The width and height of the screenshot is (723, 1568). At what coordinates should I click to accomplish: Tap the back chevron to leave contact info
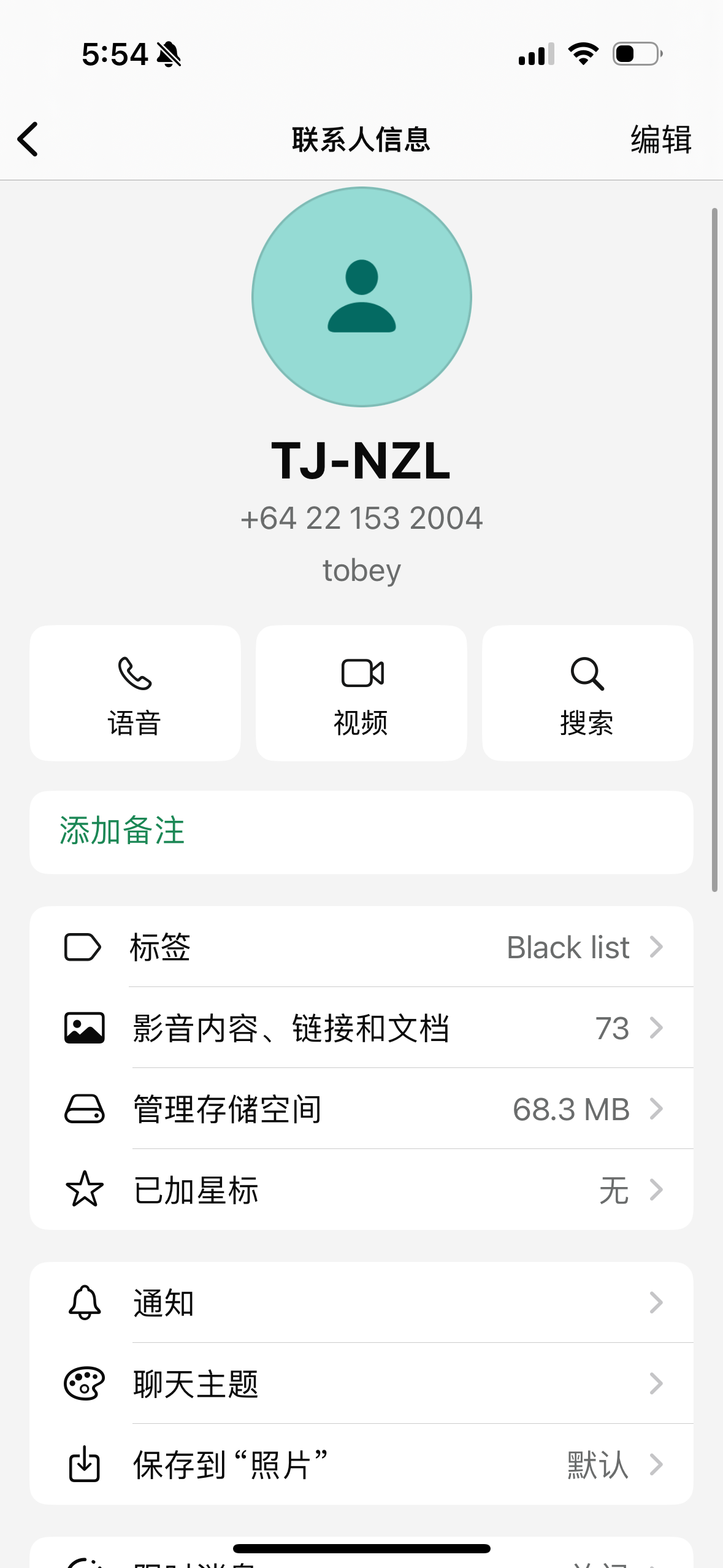28,139
